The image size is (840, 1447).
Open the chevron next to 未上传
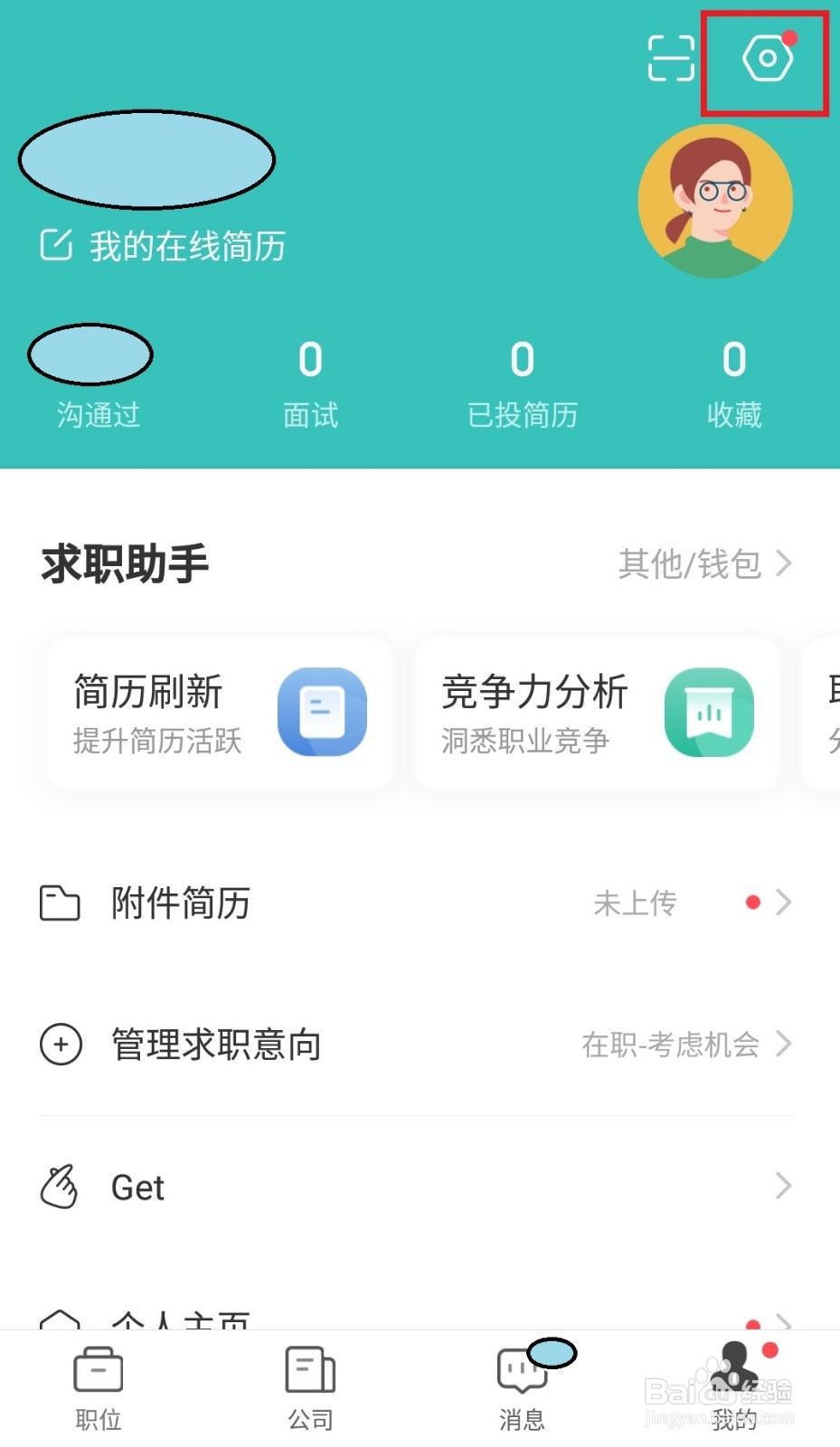tap(783, 902)
